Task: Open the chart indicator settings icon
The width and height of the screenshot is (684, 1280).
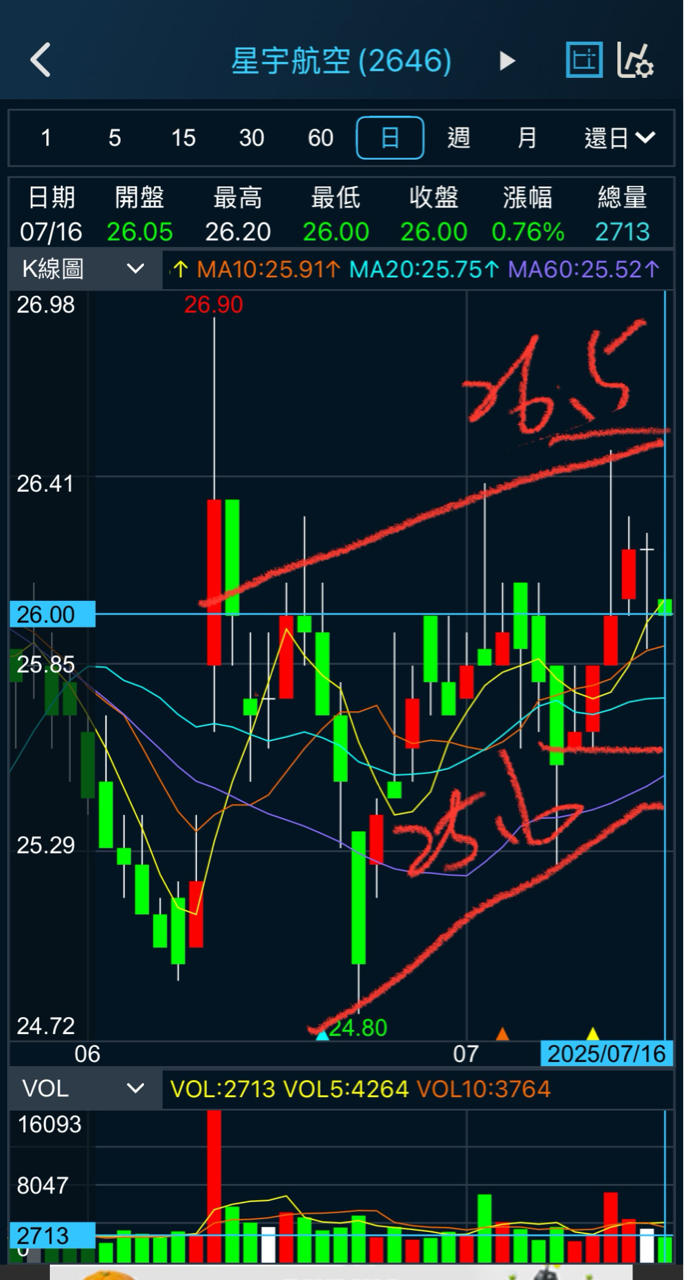Action: pos(635,61)
